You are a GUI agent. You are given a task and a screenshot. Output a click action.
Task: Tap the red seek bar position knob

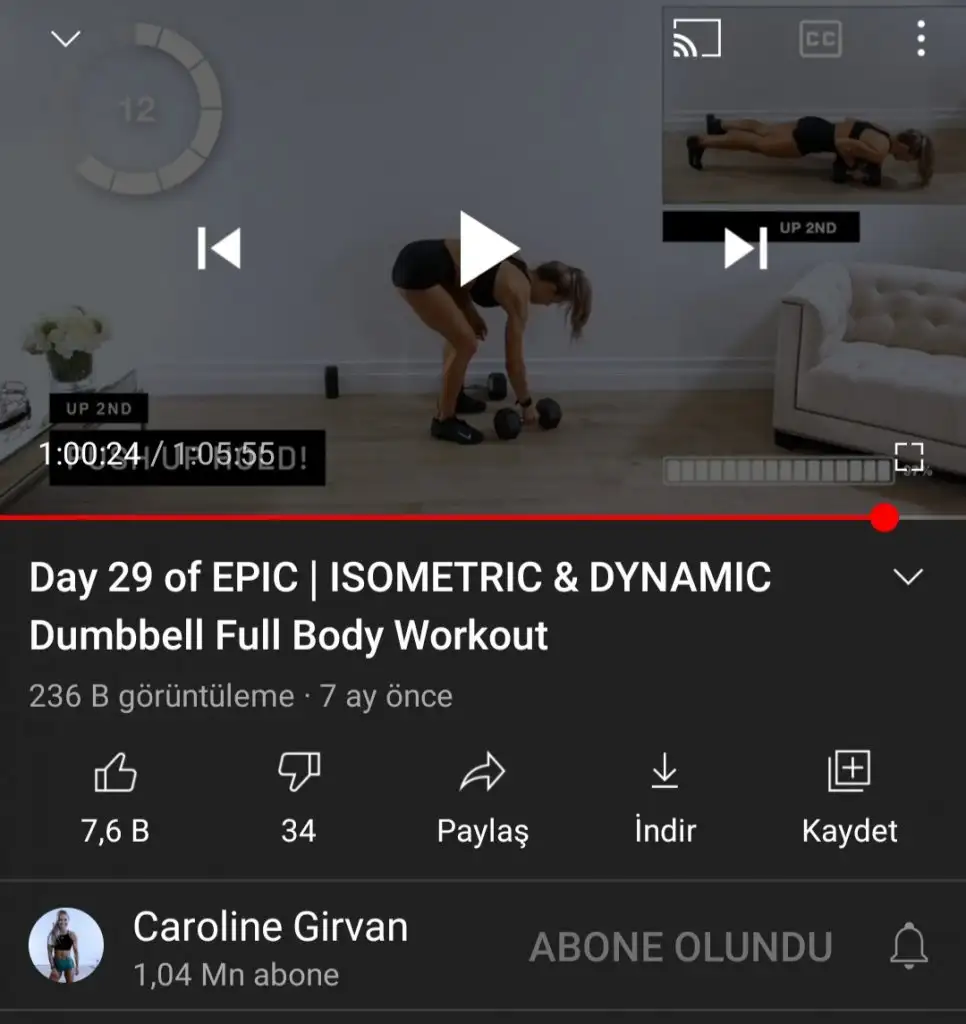click(884, 517)
